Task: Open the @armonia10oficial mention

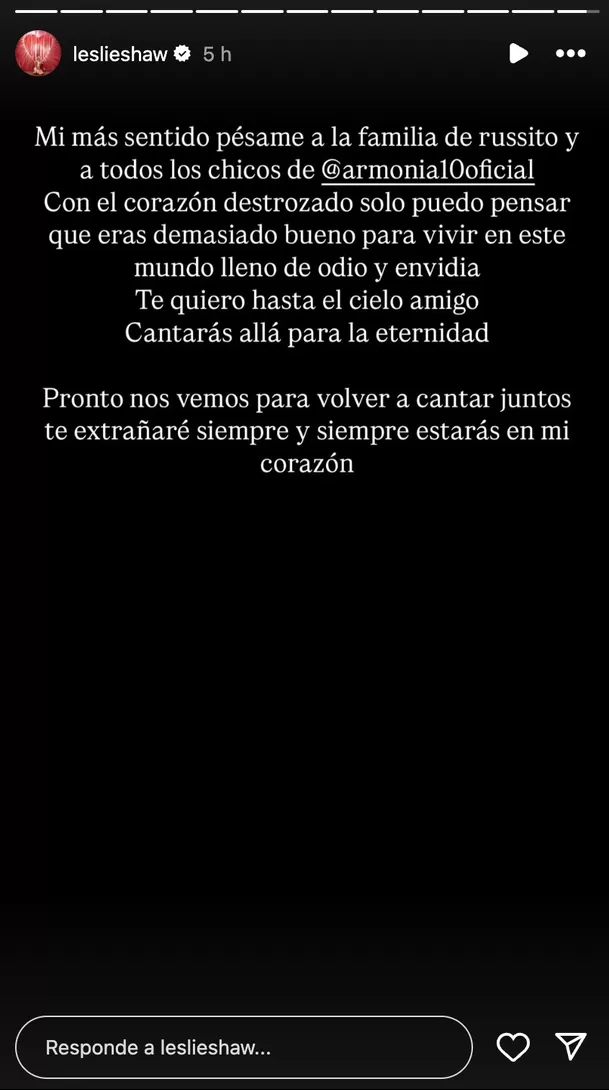Action: [x=427, y=171]
